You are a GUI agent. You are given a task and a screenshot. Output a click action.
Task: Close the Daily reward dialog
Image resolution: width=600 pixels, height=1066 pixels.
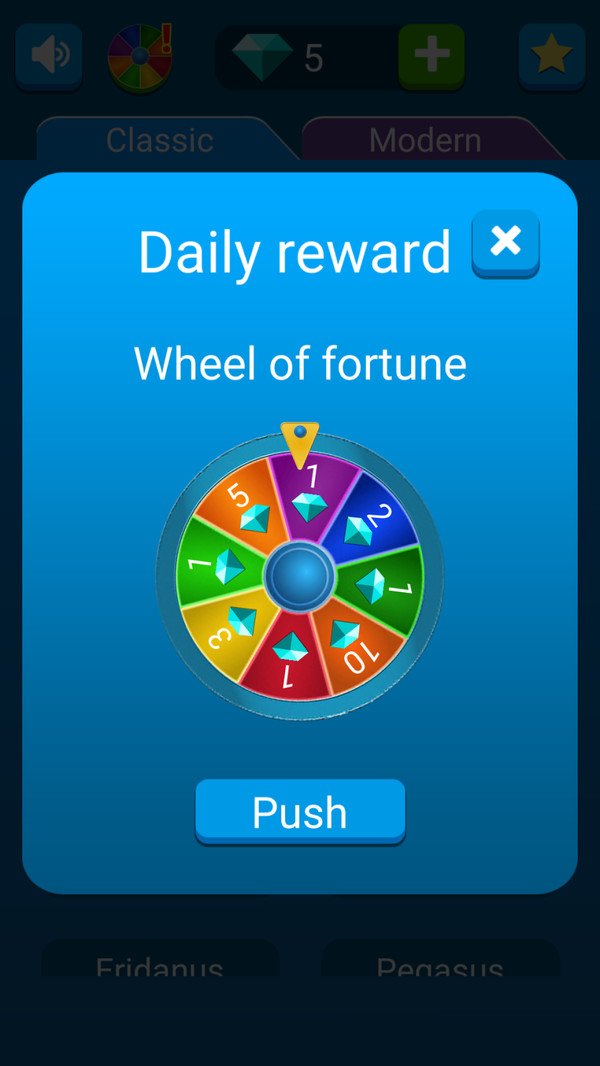coord(505,242)
